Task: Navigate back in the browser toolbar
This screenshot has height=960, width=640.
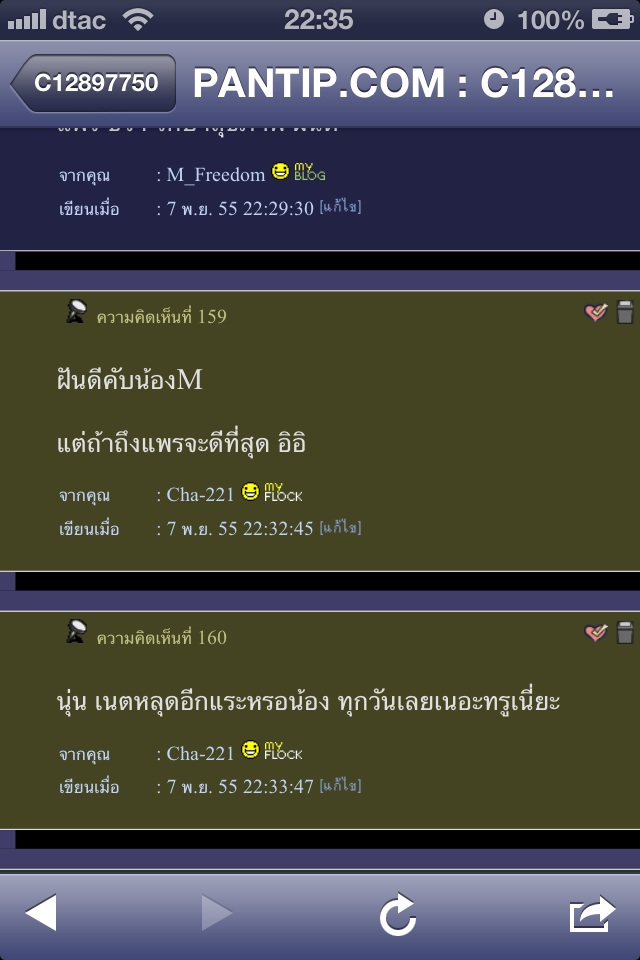Action: tap(41, 914)
